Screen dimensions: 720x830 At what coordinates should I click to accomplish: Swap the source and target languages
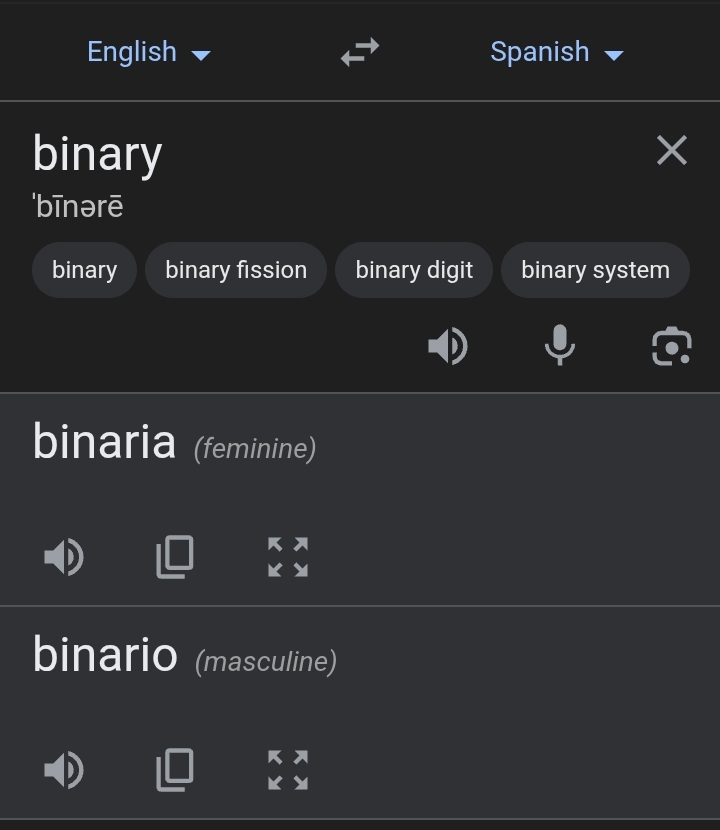[360, 52]
